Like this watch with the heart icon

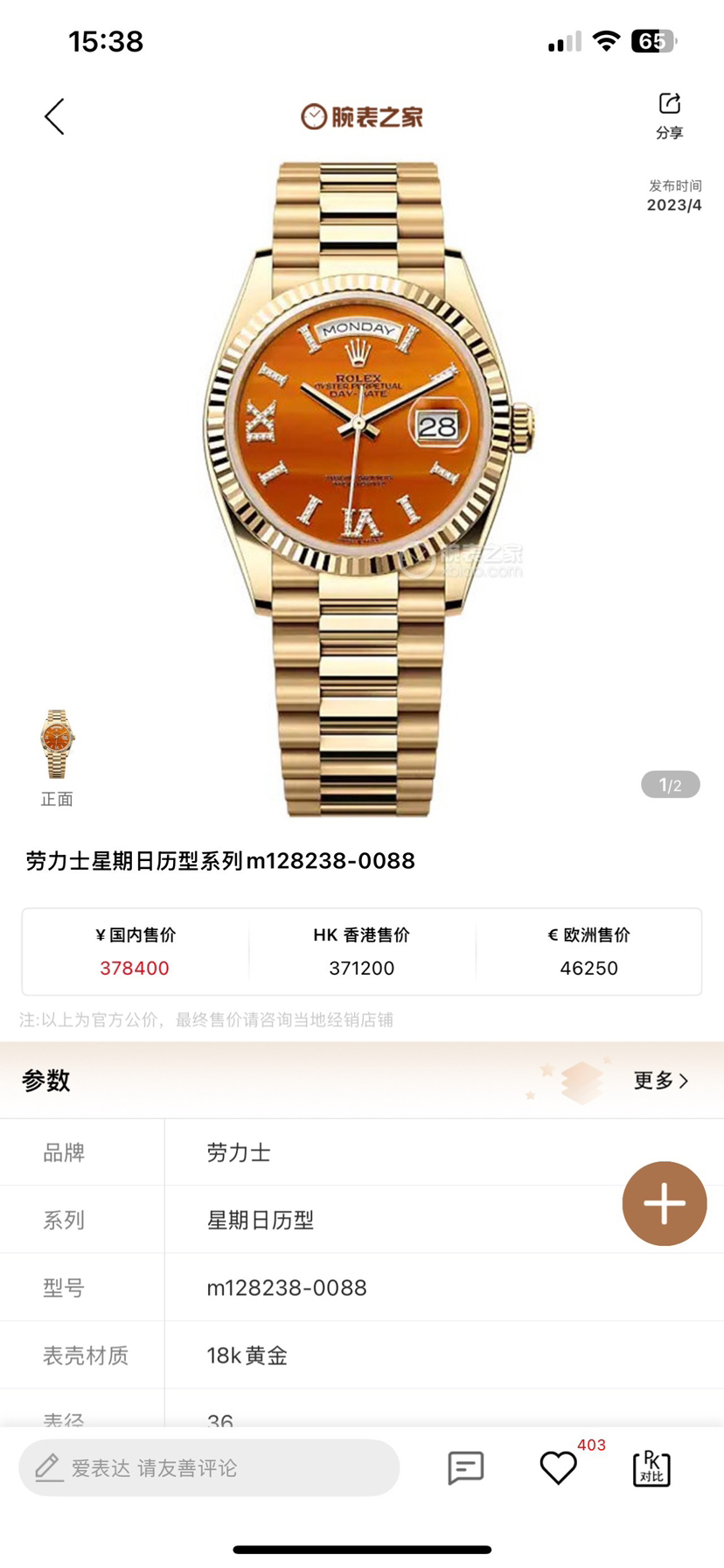point(558,1467)
